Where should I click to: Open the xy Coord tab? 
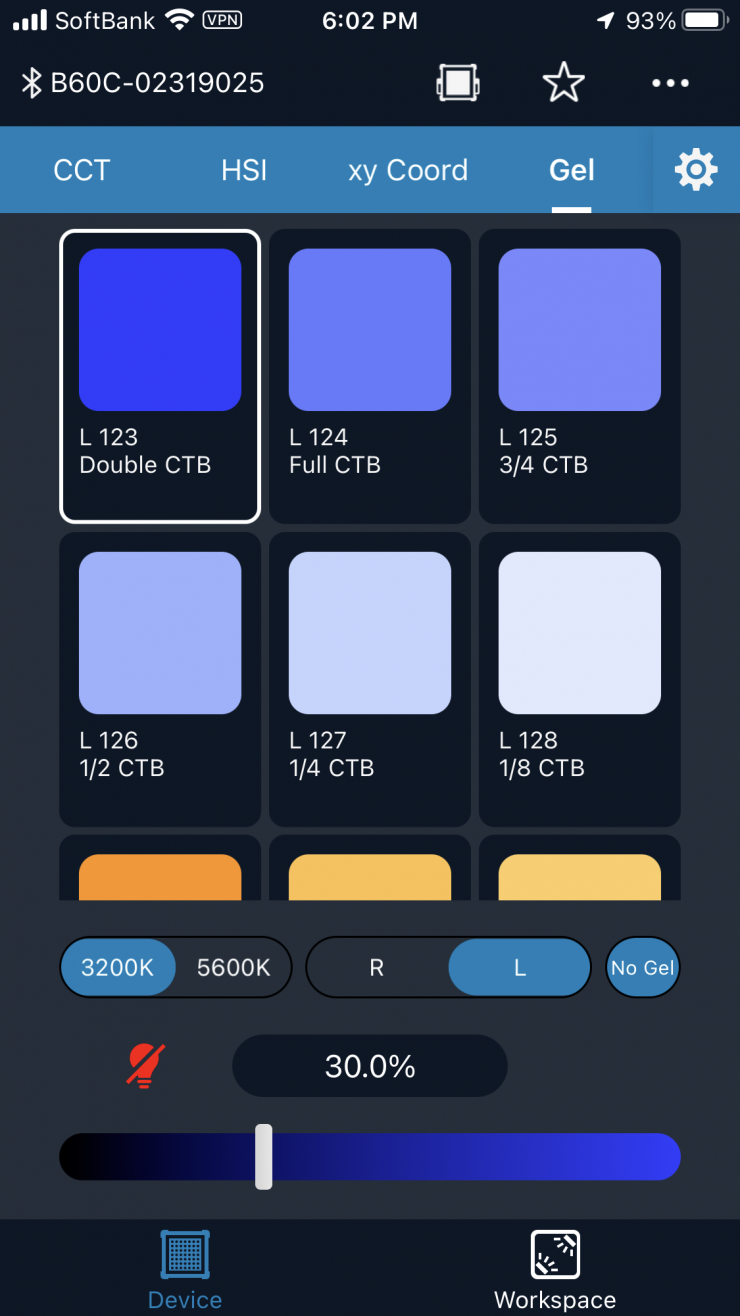click(x=408, y=170)
